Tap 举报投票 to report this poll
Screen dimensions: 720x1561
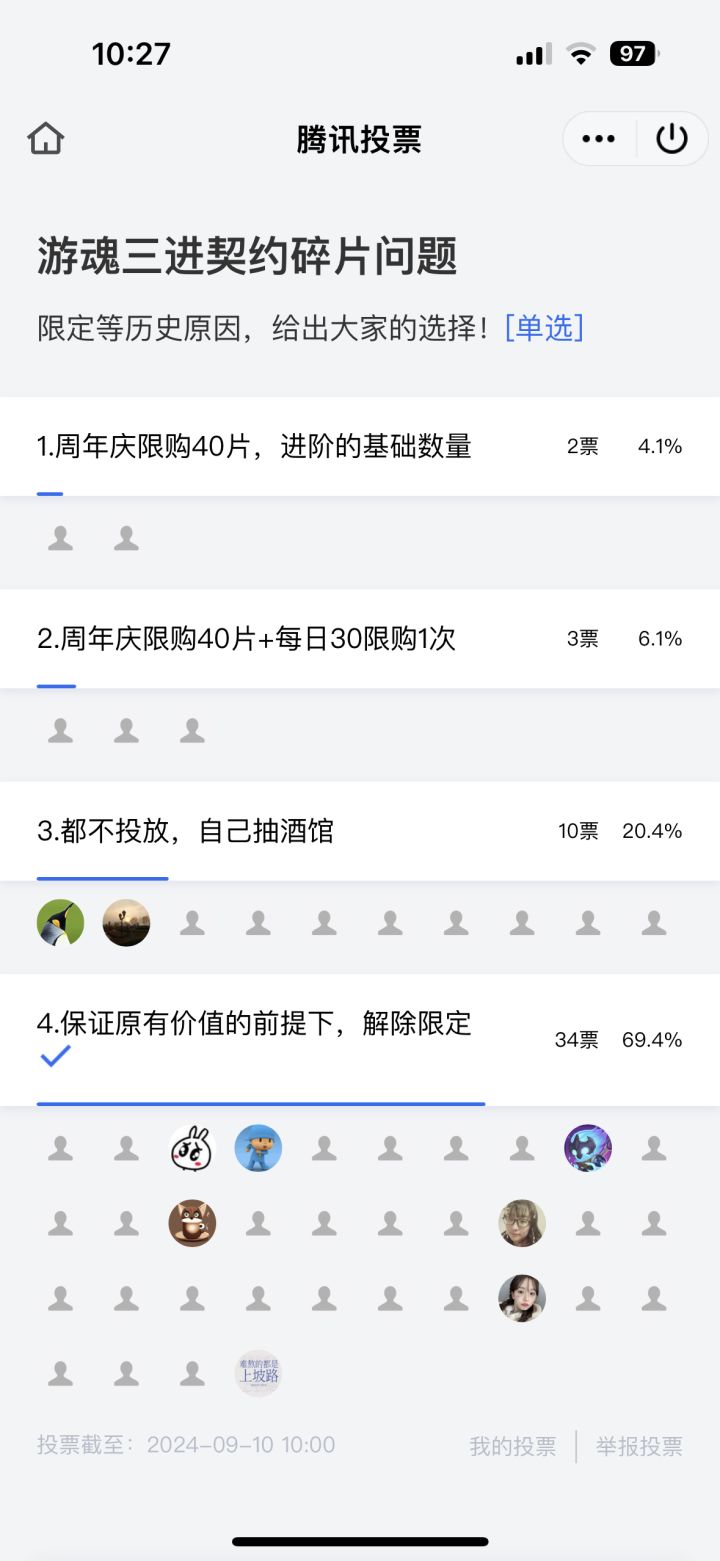(639, 1446)
